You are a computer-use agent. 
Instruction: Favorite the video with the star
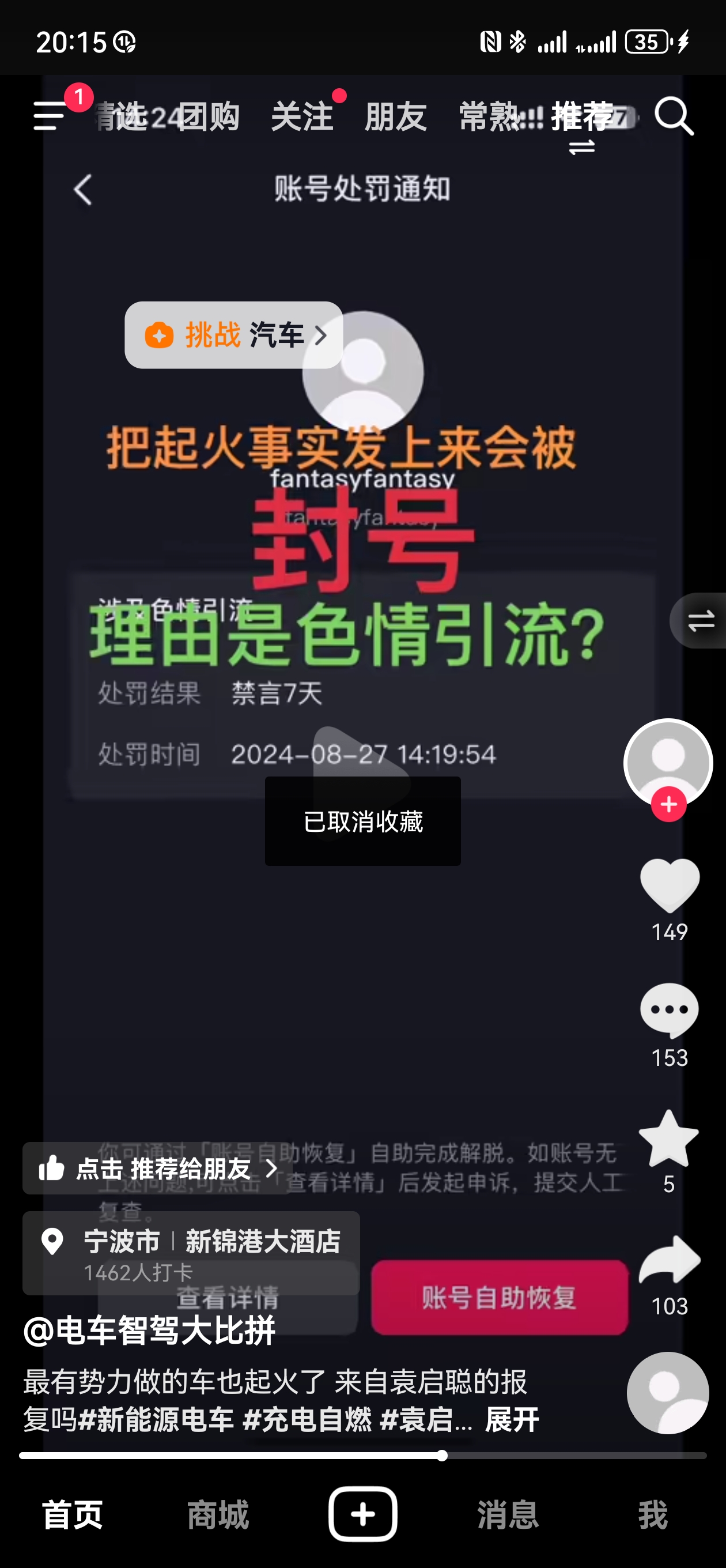click(x=669, y=1139)
